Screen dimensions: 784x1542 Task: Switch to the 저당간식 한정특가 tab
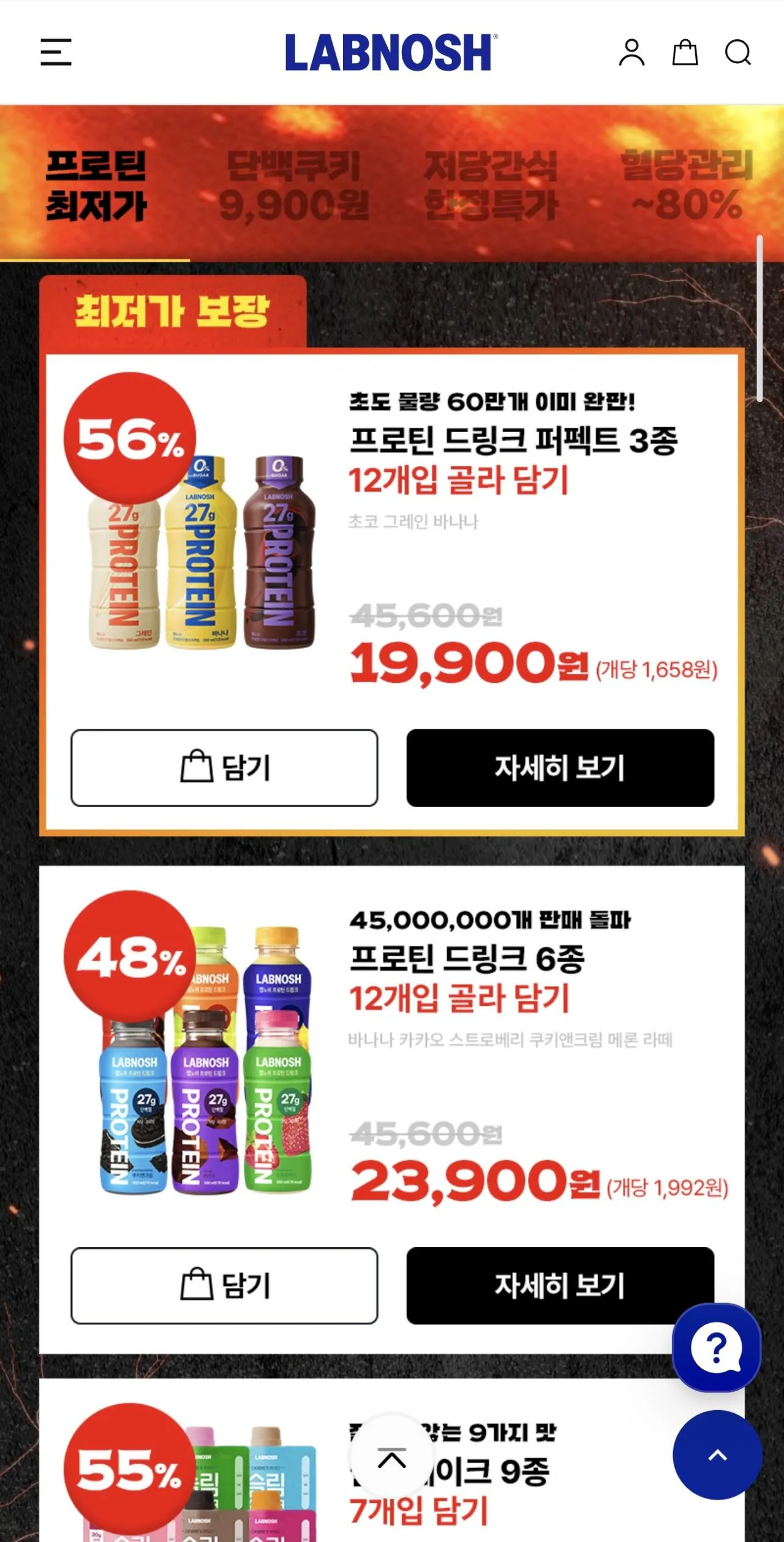491,185
